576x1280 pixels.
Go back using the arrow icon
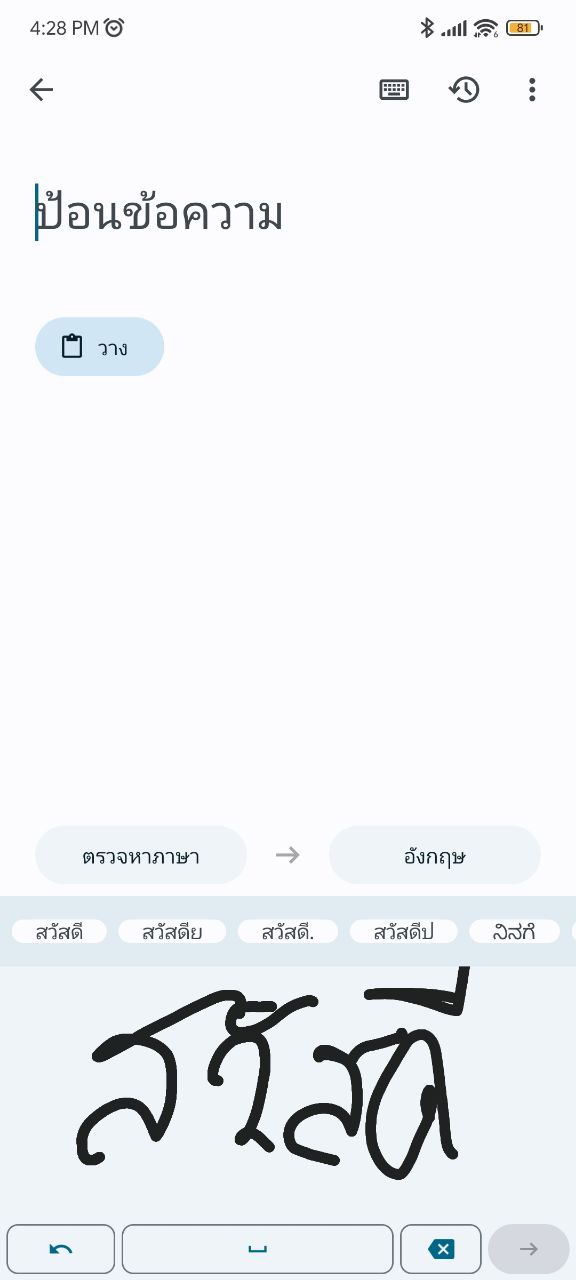click(x=41, y=90)
